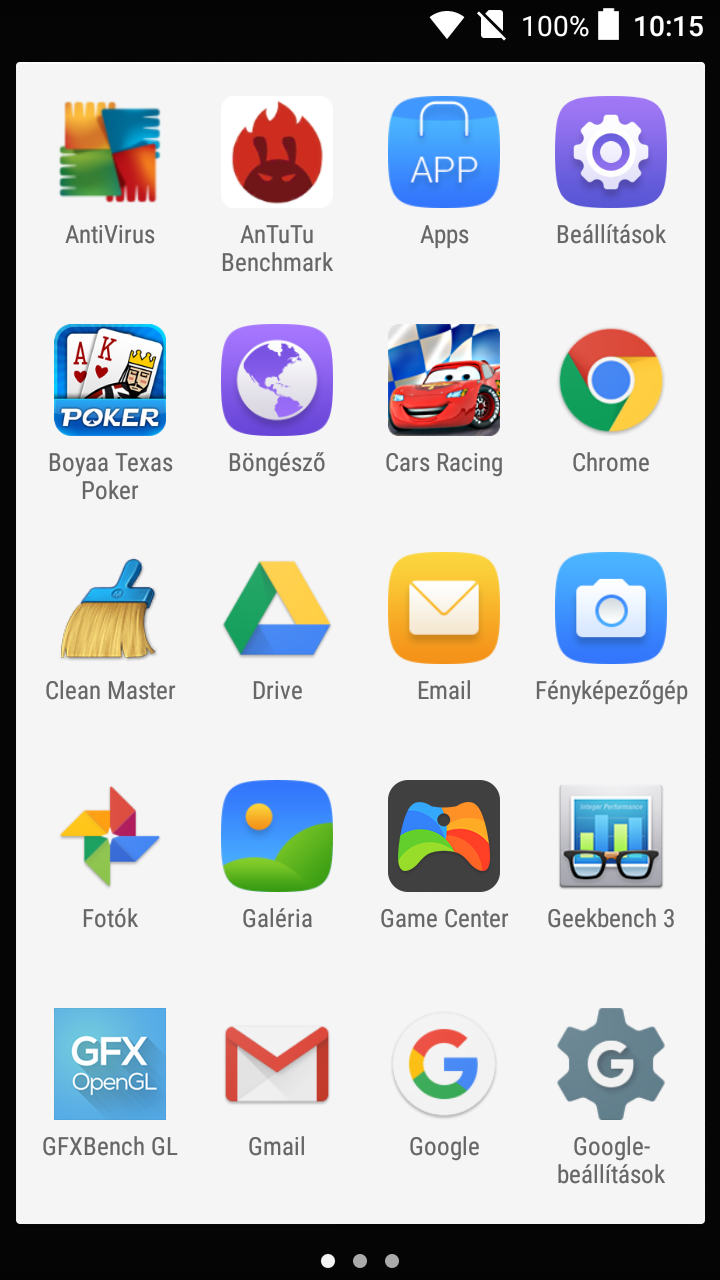Open the Galéria gallery

(277, 836)
